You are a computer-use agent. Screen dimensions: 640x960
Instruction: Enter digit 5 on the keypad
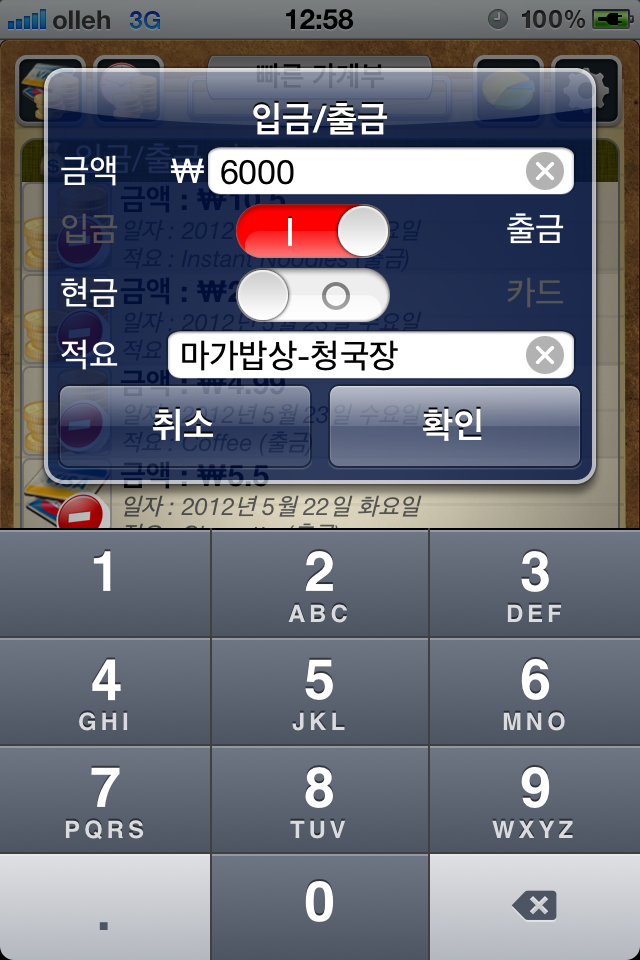pos(319,692)
